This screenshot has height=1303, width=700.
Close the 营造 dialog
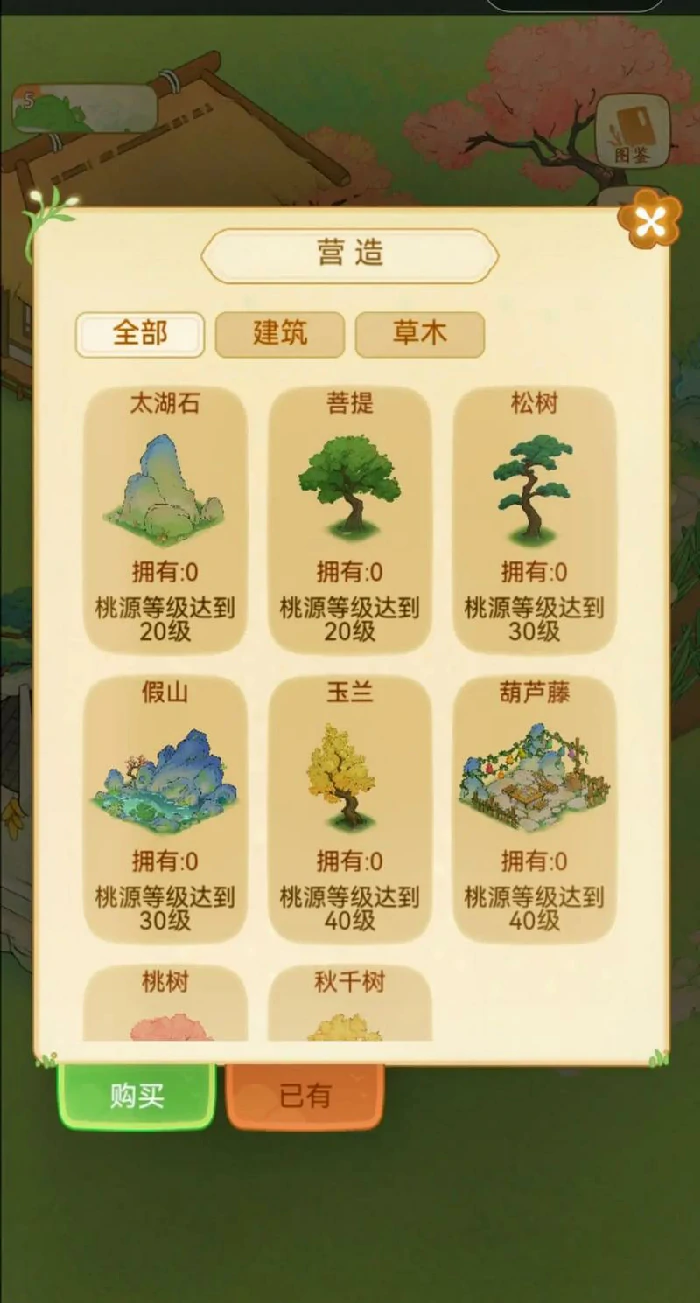coord(649,220)
